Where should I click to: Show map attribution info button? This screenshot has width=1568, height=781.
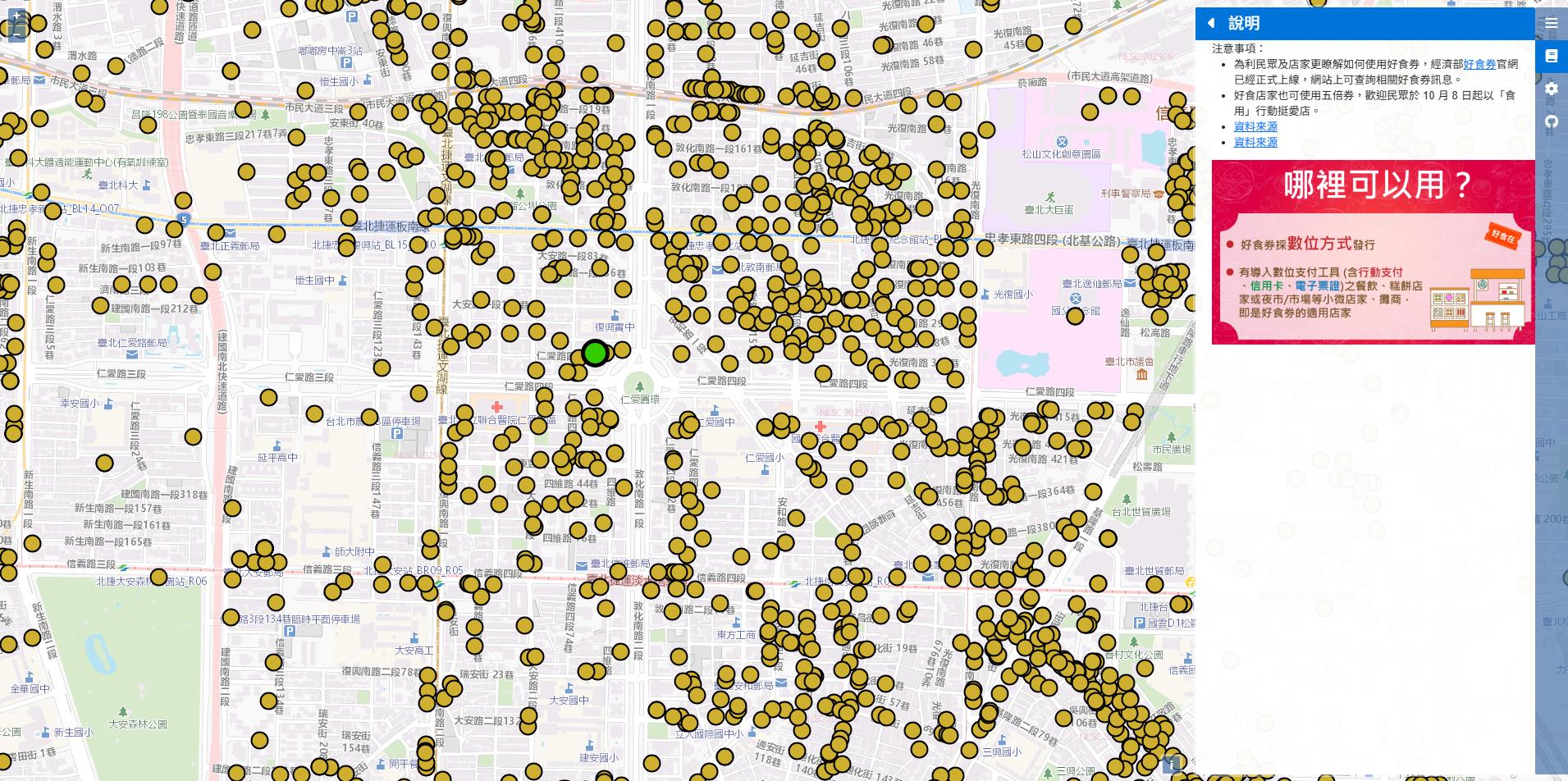(x=1173, y=764)
